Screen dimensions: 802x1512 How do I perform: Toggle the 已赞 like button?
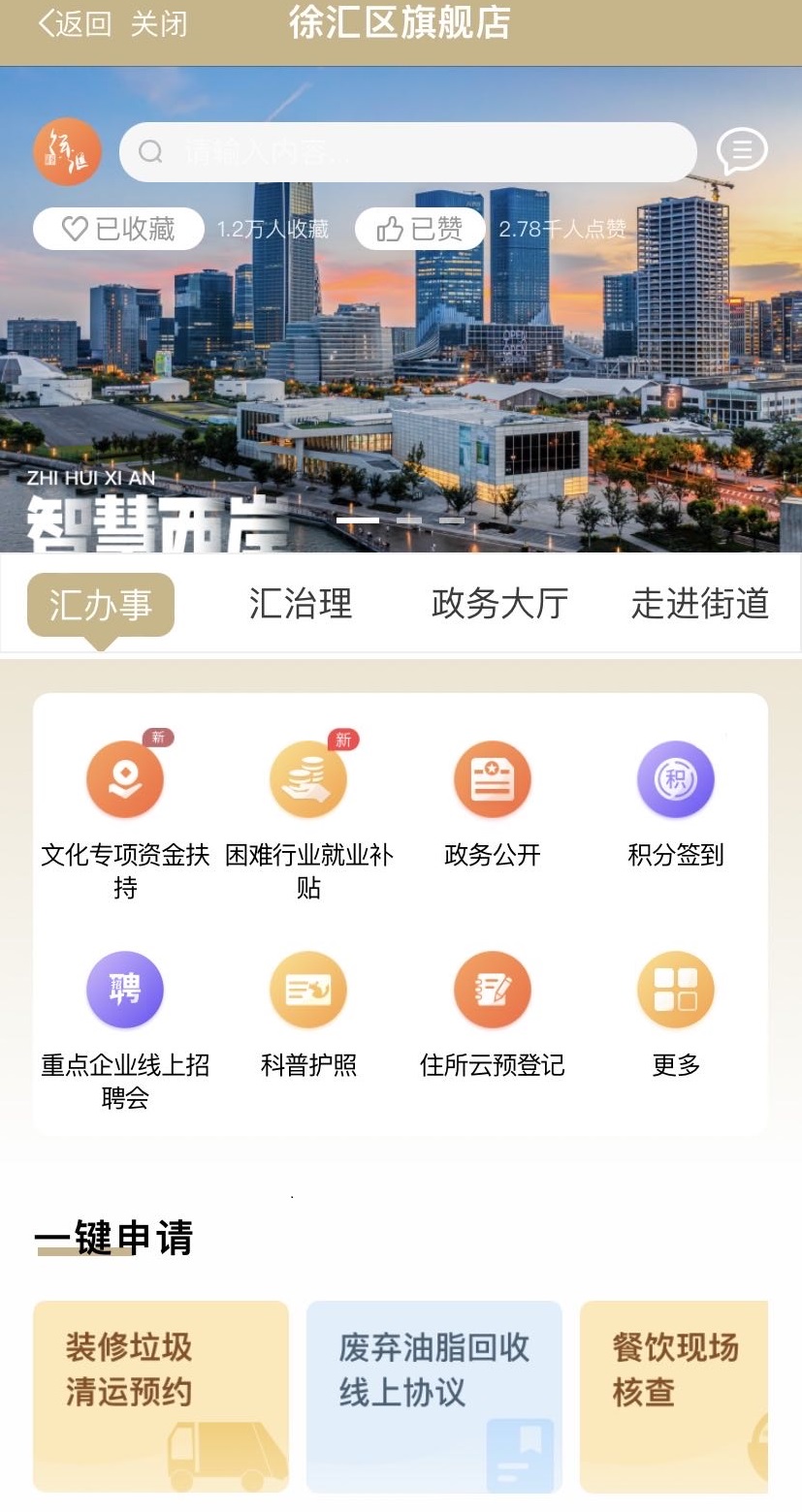coord(419,229)
